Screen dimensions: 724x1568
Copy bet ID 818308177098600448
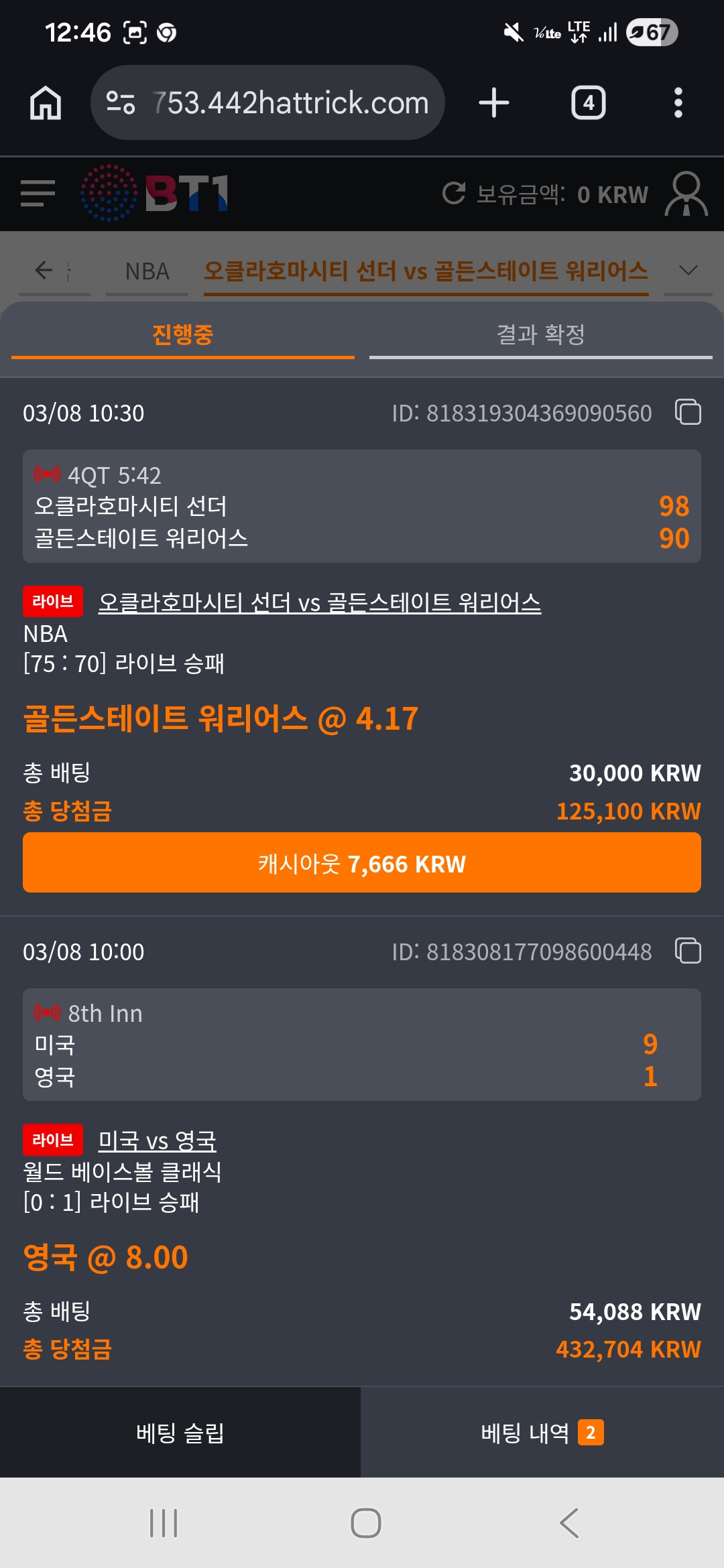pos(688,951)
